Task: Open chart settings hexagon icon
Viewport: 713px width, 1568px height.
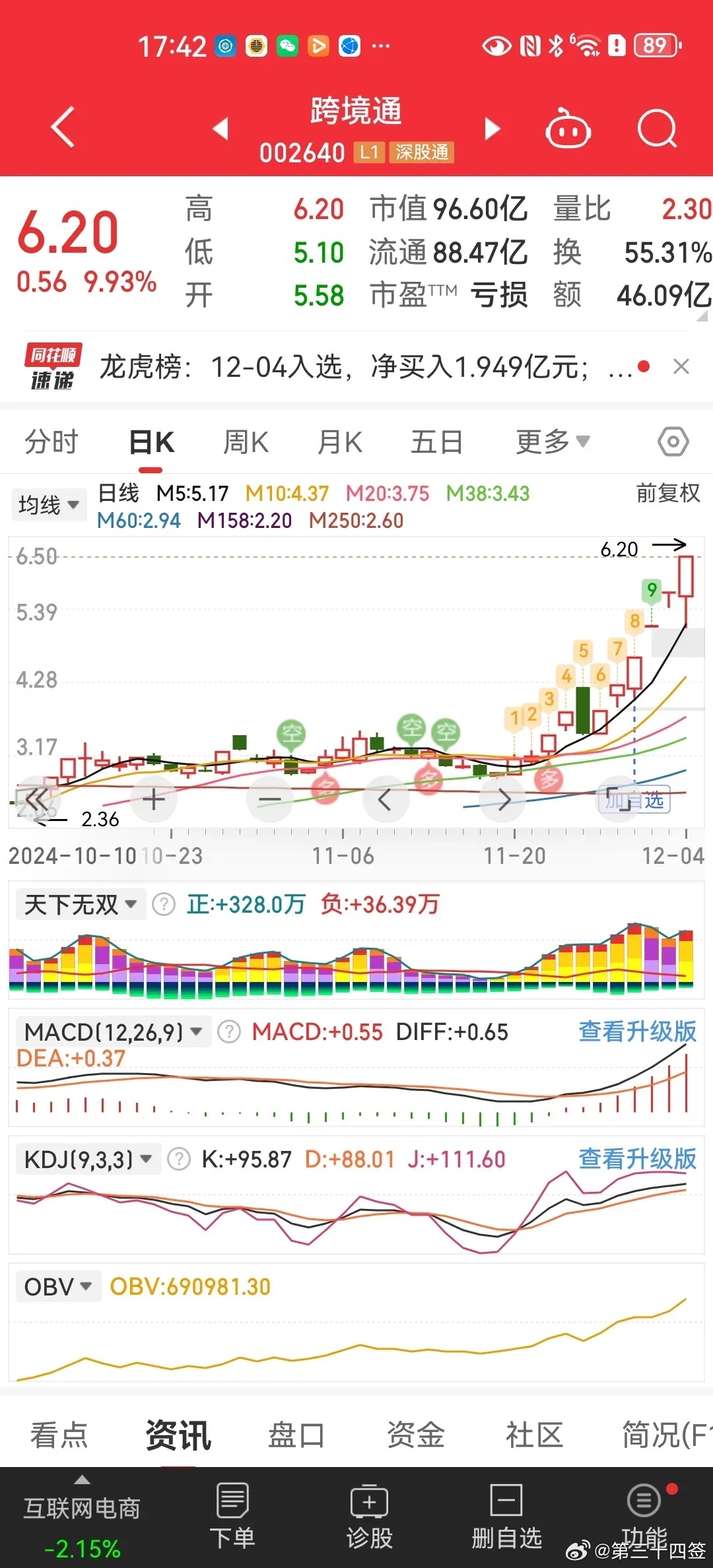Action: coord(673,441)
